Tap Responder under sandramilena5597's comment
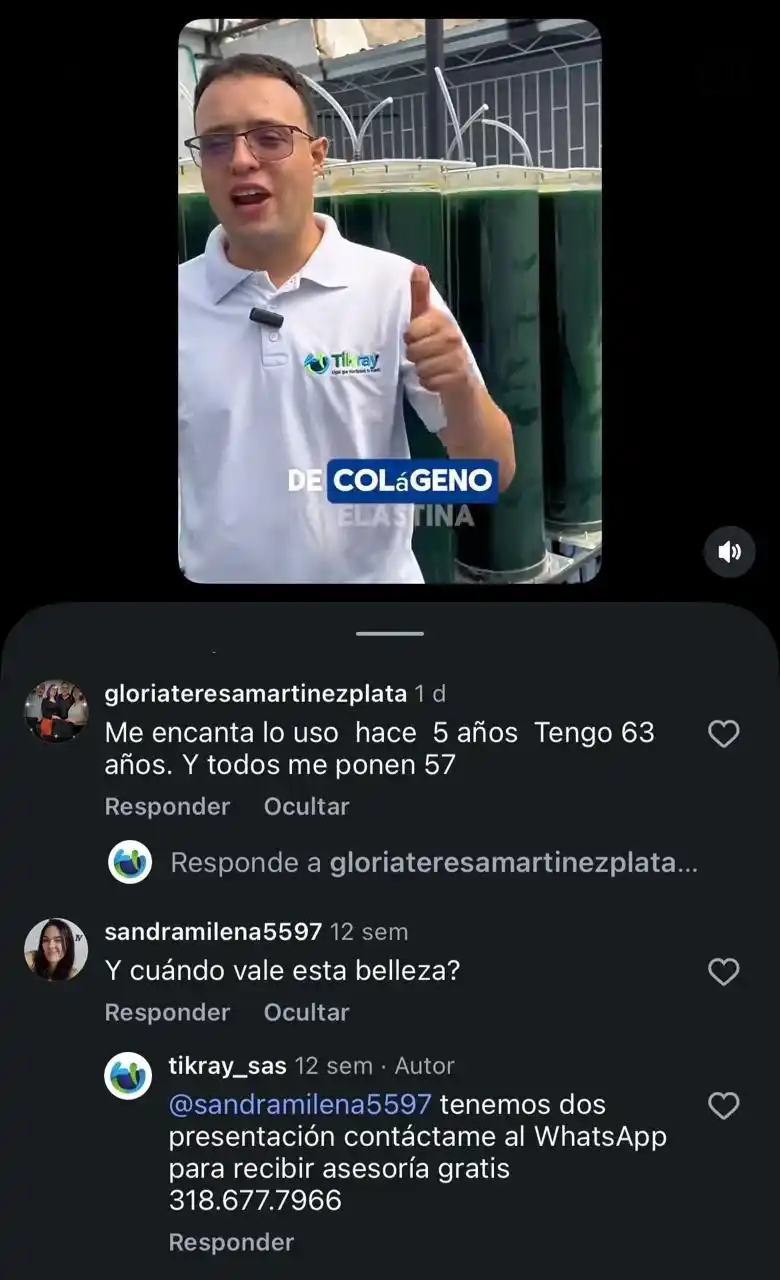Screen dimensions: 780x1280 167,1012
